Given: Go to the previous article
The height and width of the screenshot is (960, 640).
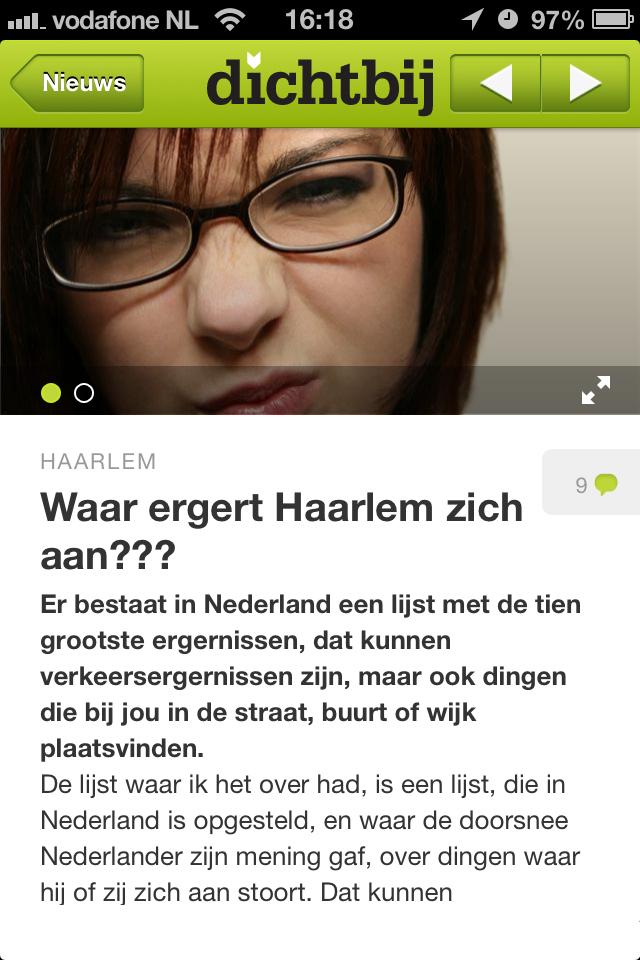Looking at the screenshot, I should 495,83.
